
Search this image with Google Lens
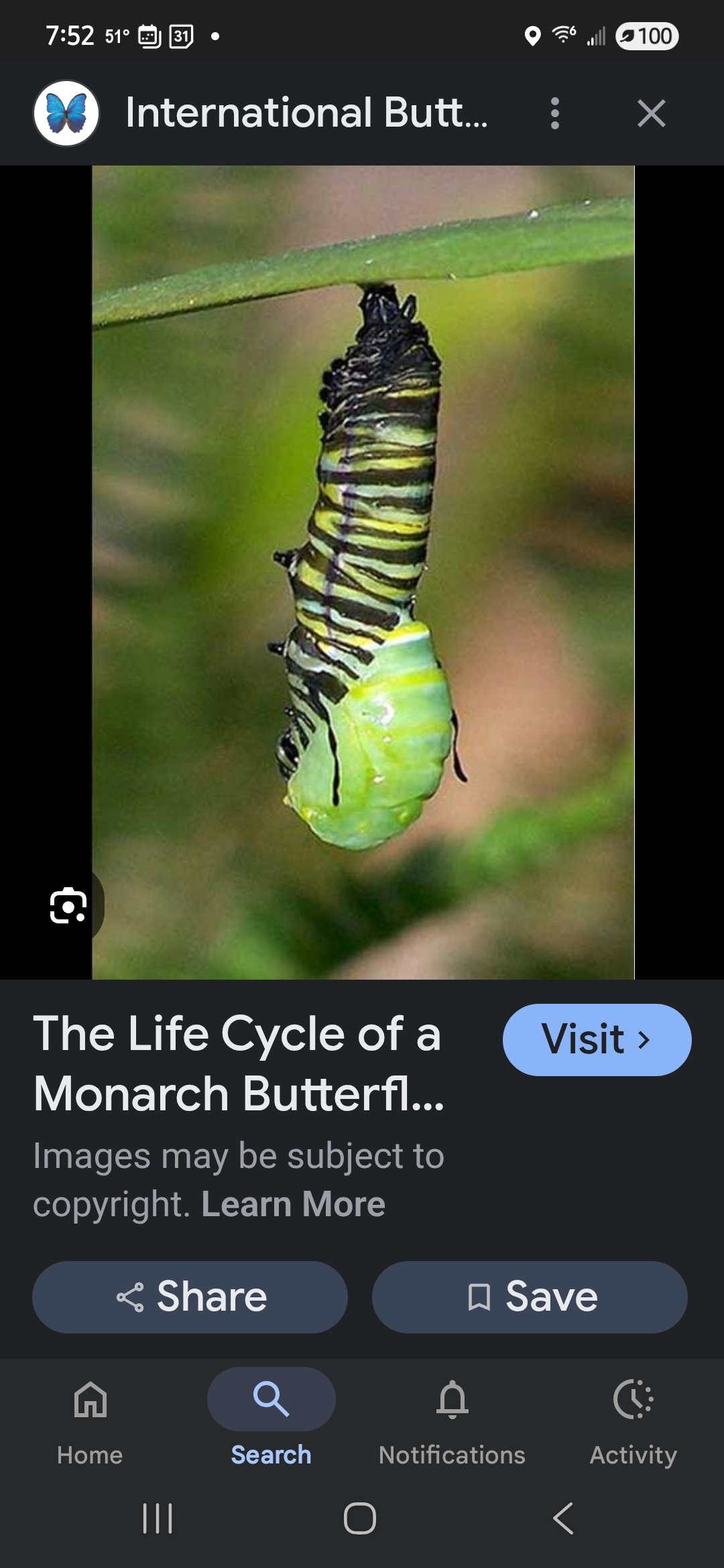point(68,905)
